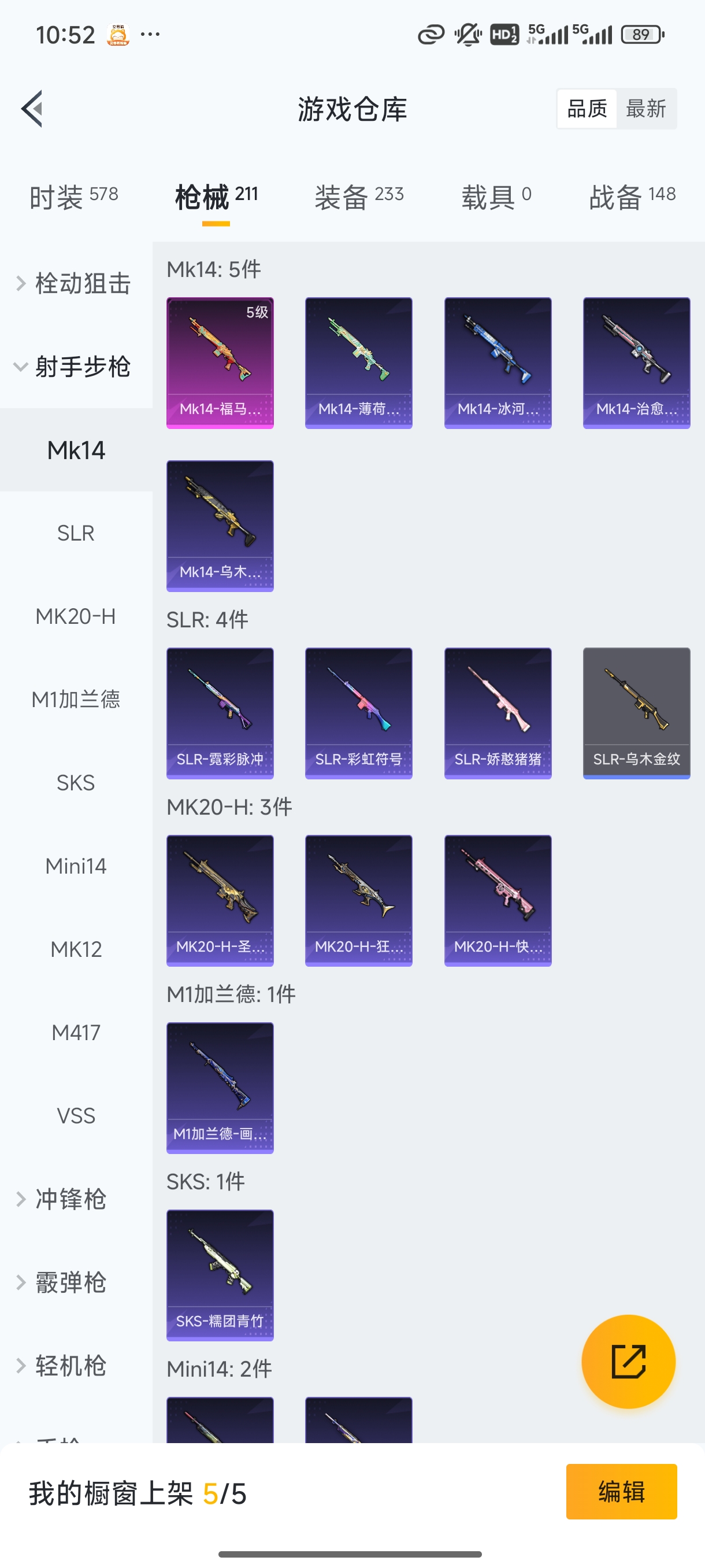Select VSS in the sidebar
The width and height of the screenshot is (705, 1568).
76,1116
